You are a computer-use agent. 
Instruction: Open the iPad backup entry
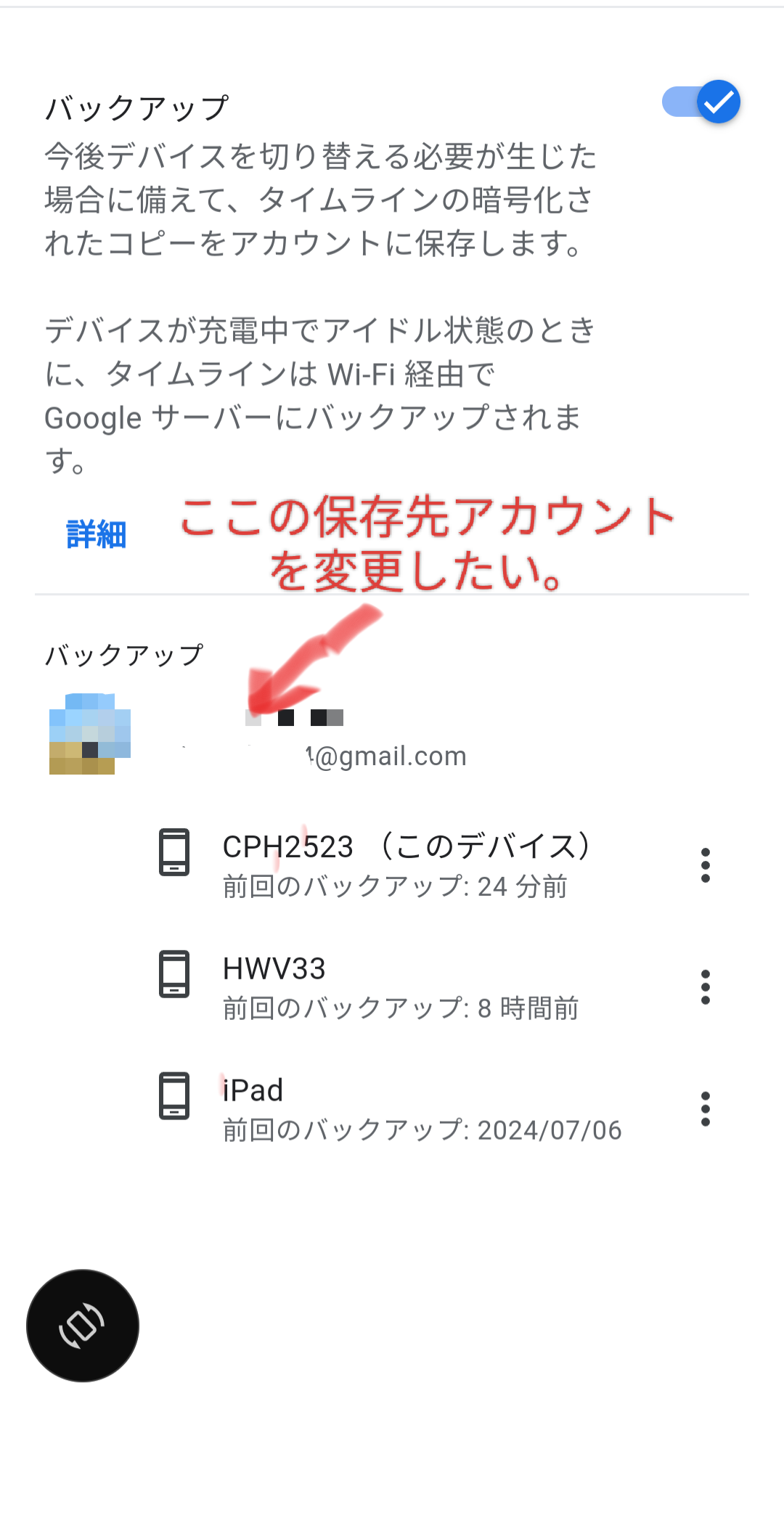(x=407, y=1107)
